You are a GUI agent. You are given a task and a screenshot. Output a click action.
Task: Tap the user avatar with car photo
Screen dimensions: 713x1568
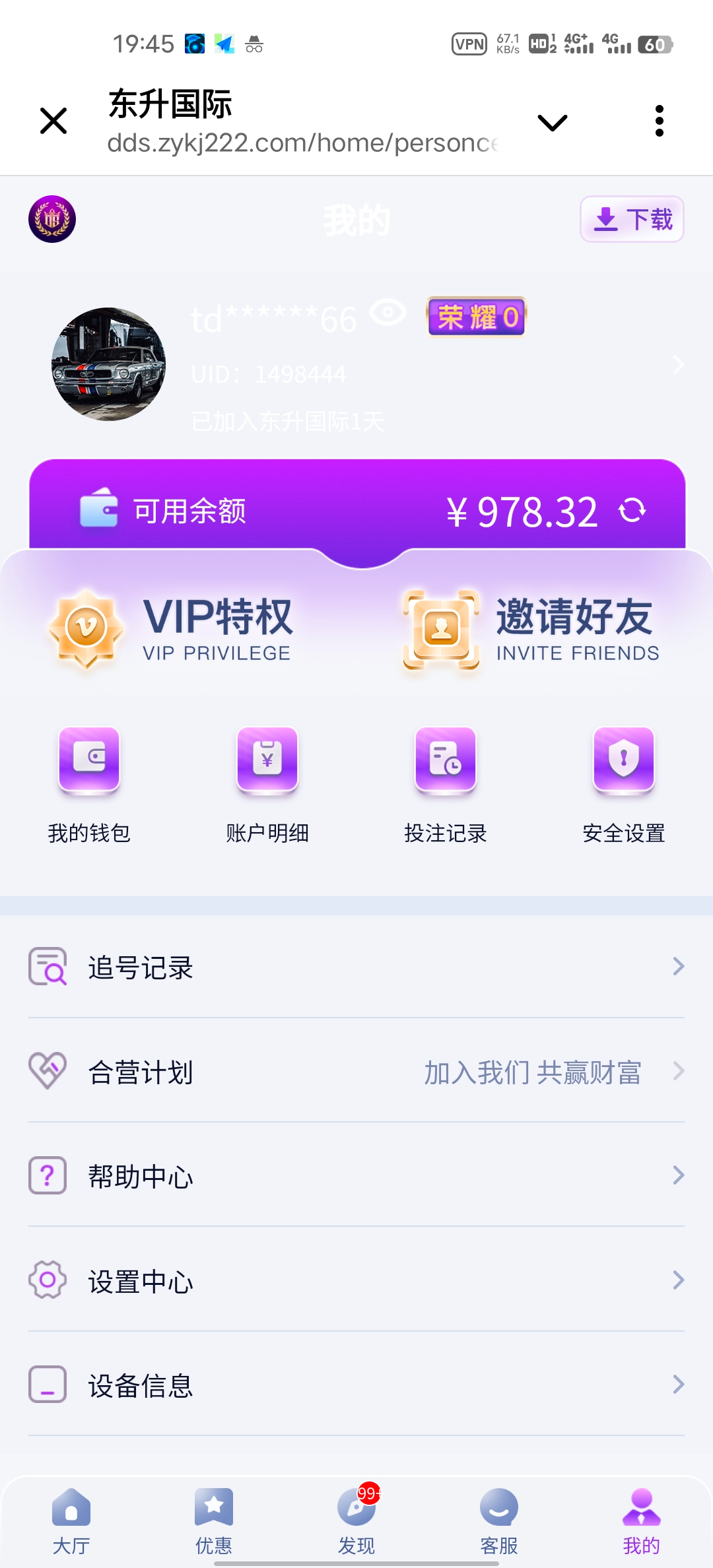[107, 364]
